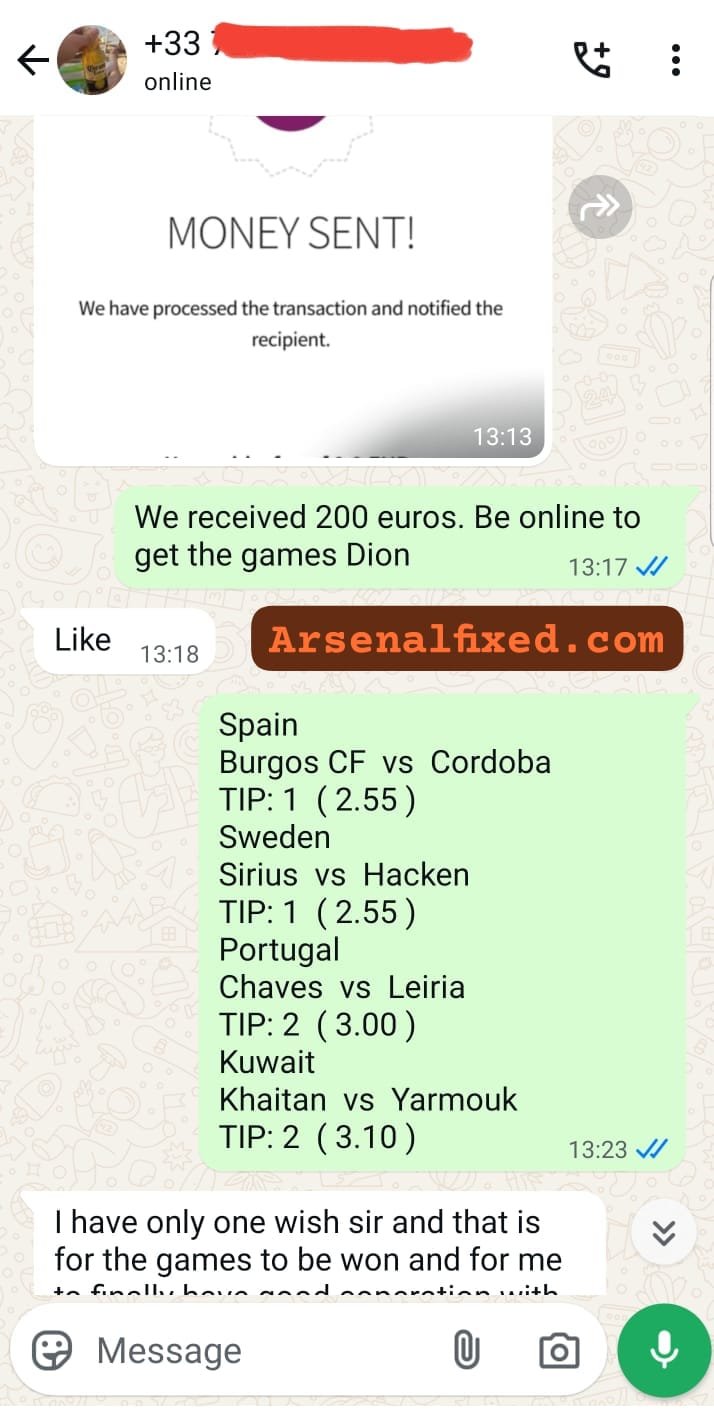714x1416 pixels.
Task: Focus the Message text field
Action: (x=260, y=1351)
